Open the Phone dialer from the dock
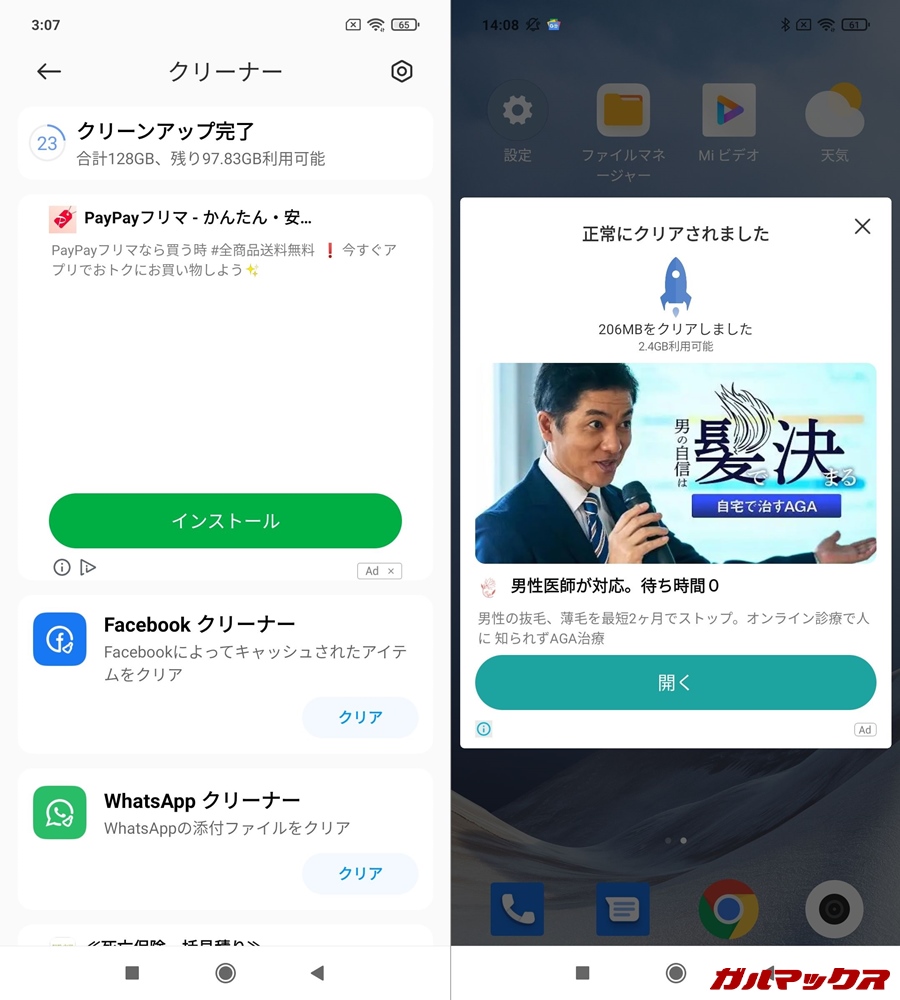 (x=517, y=909)
